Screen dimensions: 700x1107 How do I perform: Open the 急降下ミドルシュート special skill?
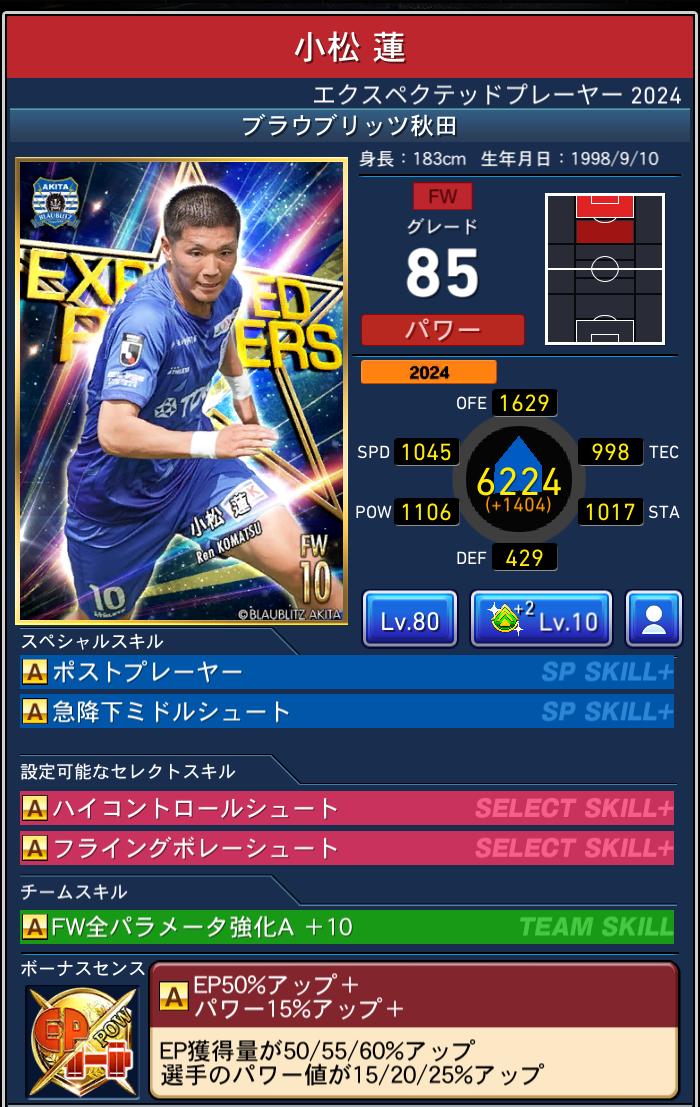(346, 712)
